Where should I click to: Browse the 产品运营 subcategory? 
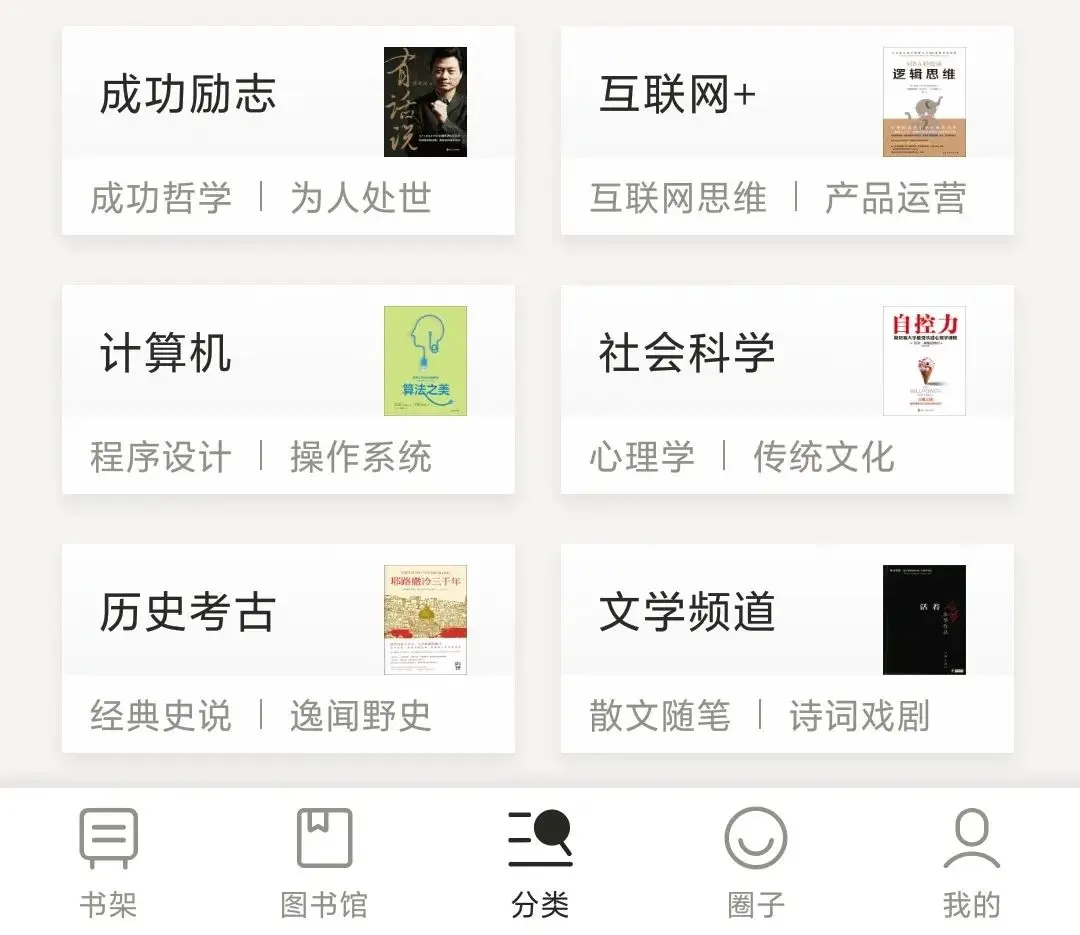[x=895, y=198]
